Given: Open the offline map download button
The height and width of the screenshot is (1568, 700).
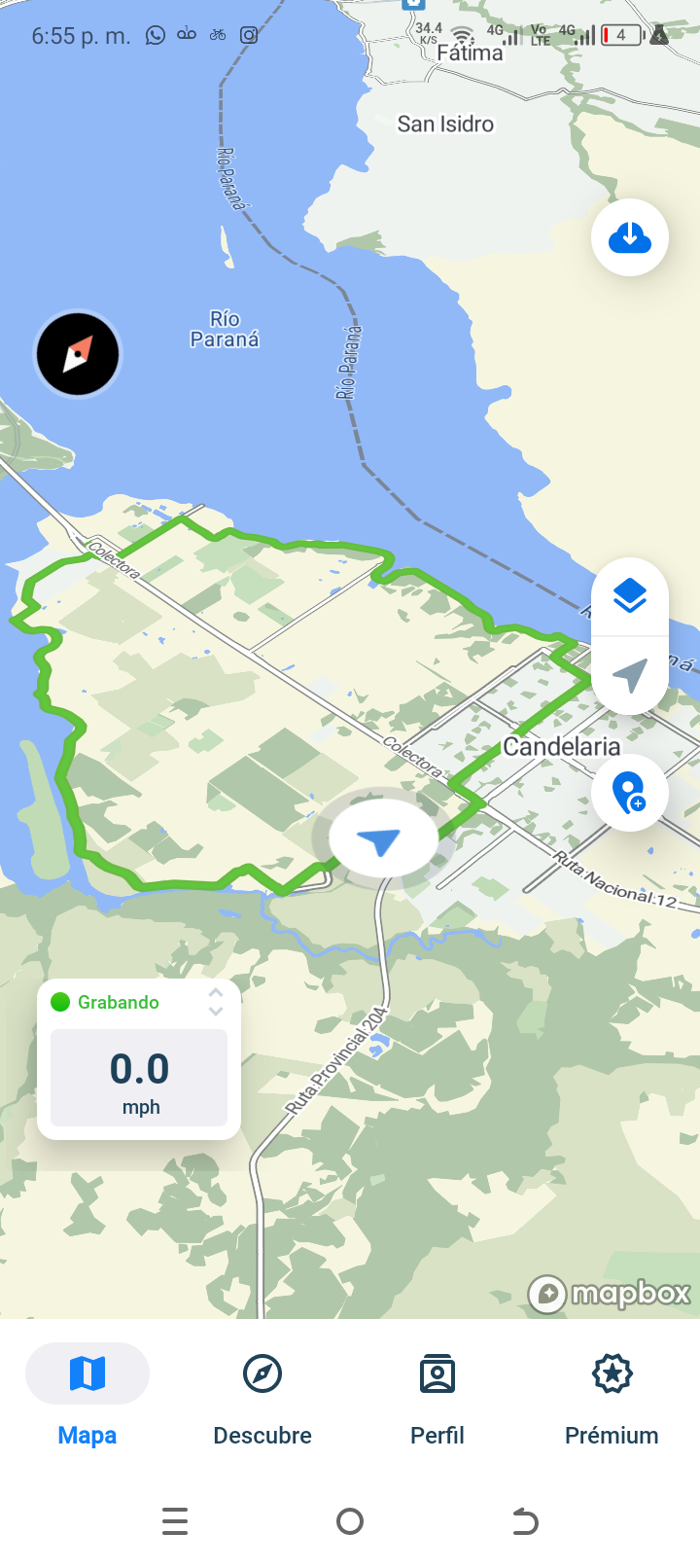Looking at the screenshot, I should 630,237.
